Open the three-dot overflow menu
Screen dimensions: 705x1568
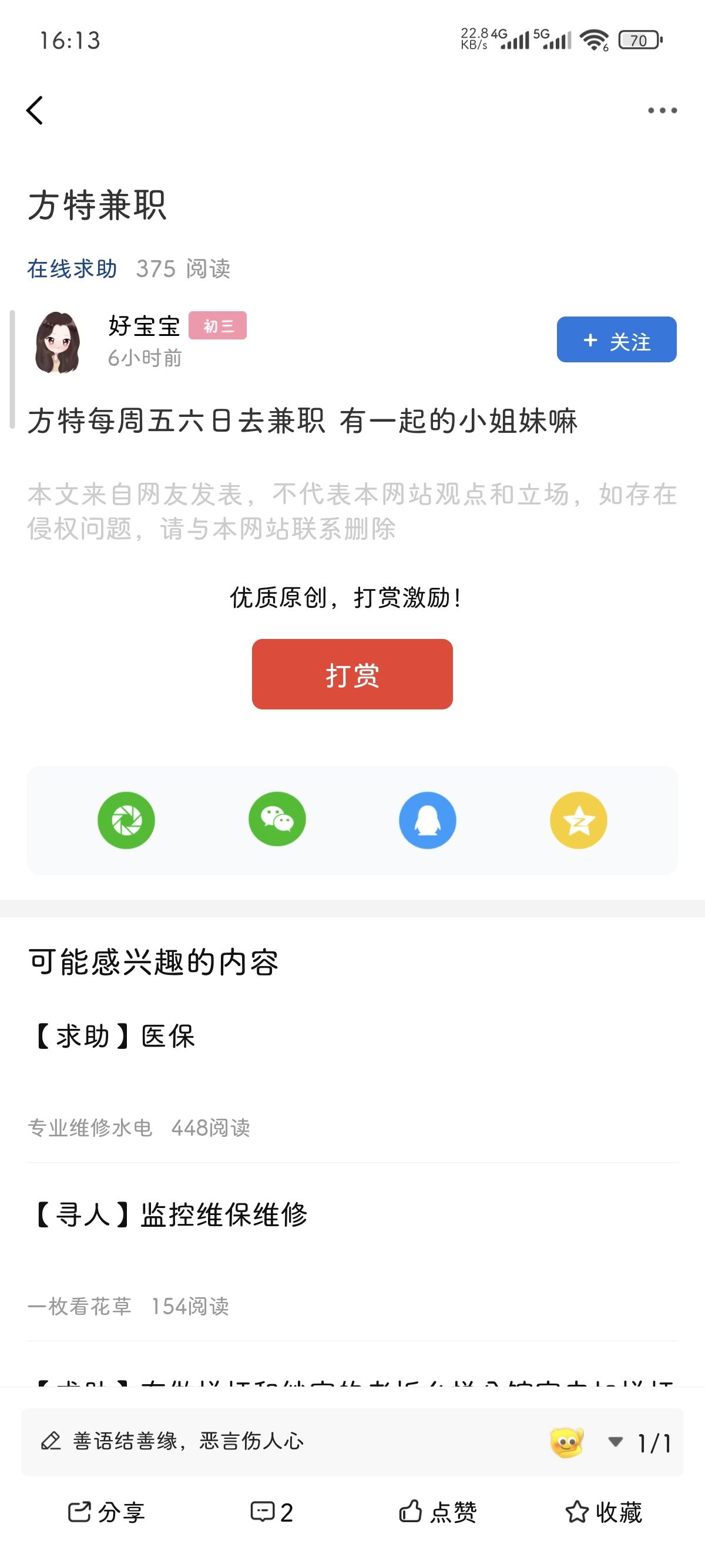tap(662, 111)
